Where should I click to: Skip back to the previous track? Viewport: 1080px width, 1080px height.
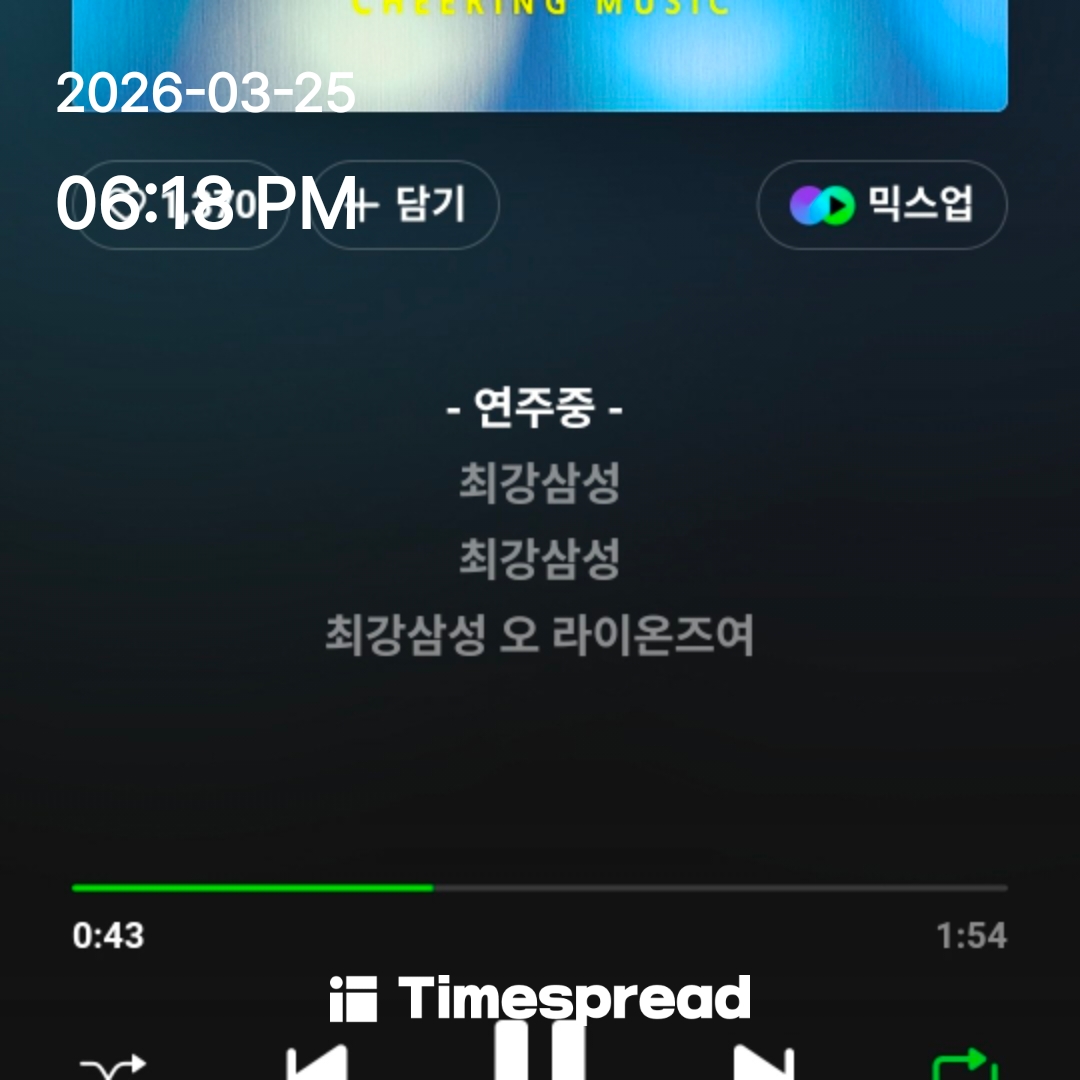316,1064
